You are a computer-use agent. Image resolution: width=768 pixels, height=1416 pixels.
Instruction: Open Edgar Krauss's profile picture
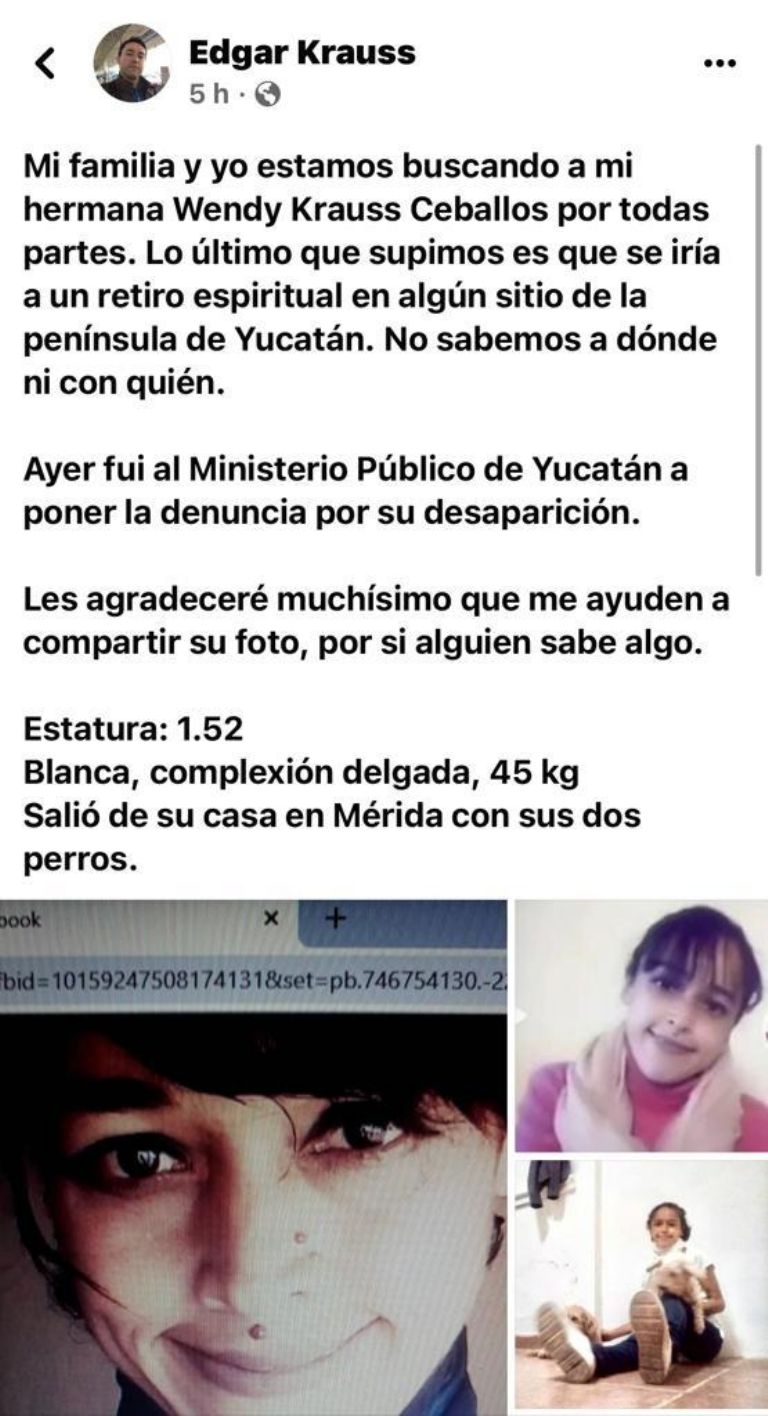click(x=132, y=63)
